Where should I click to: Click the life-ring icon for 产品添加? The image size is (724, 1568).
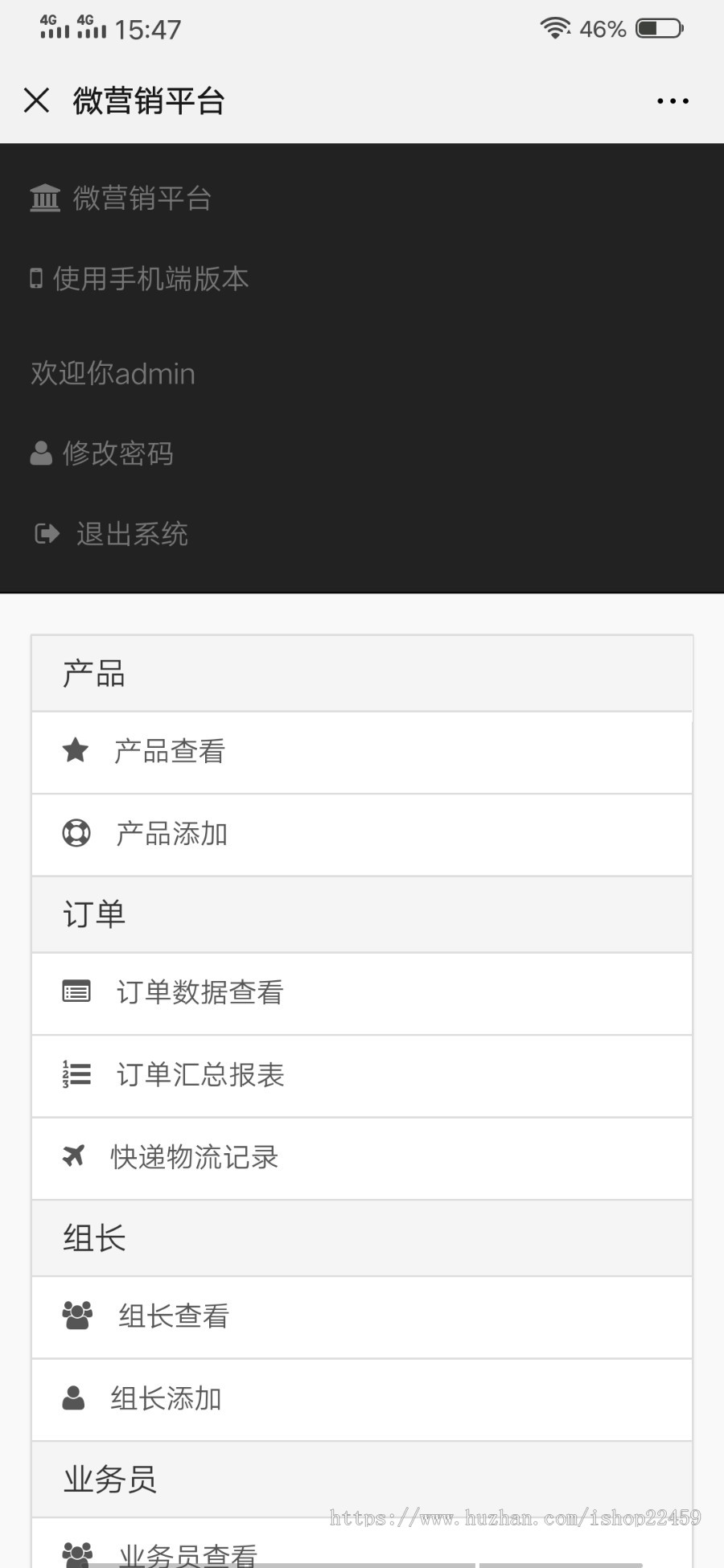pos(75,834)
